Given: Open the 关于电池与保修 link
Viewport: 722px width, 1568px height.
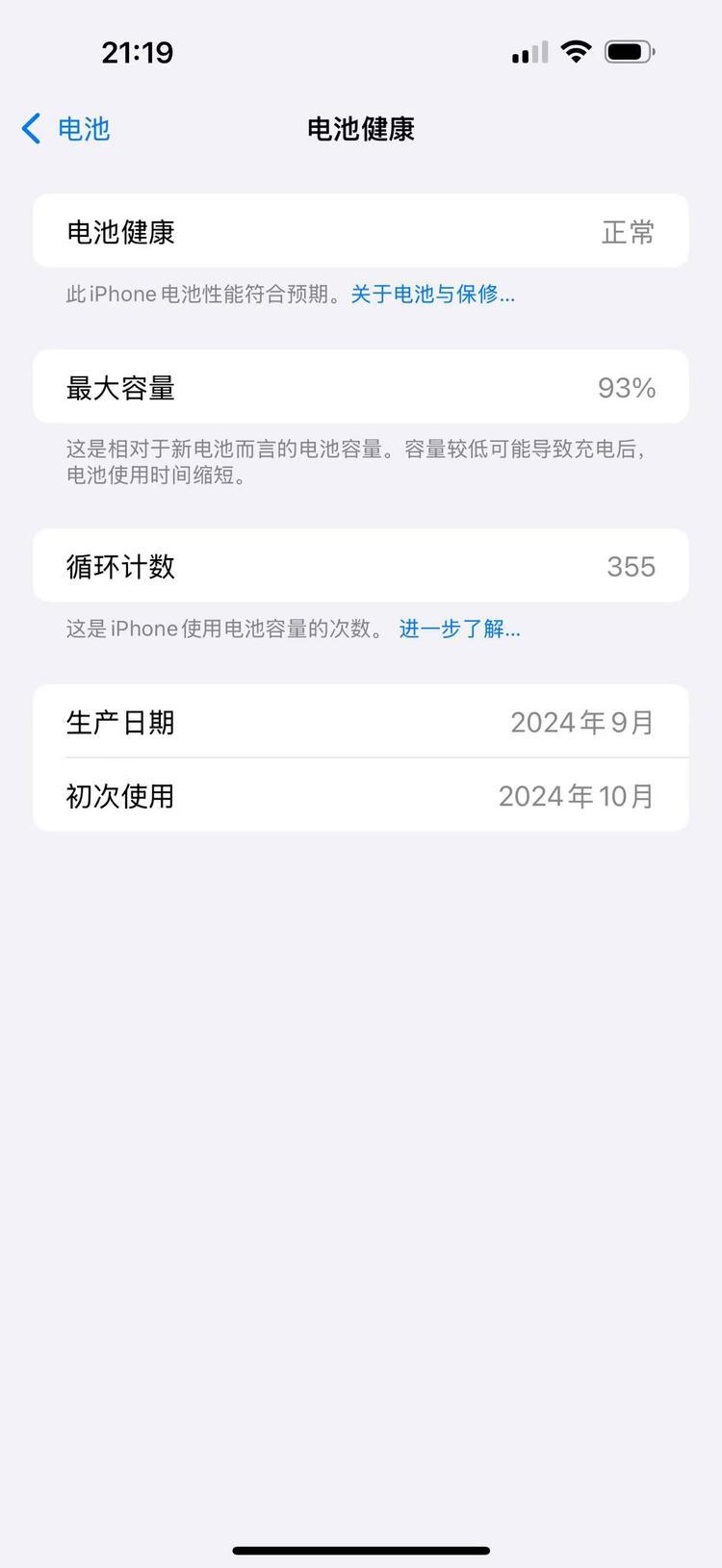Looking at the screenshot, I should coord(432,295).
